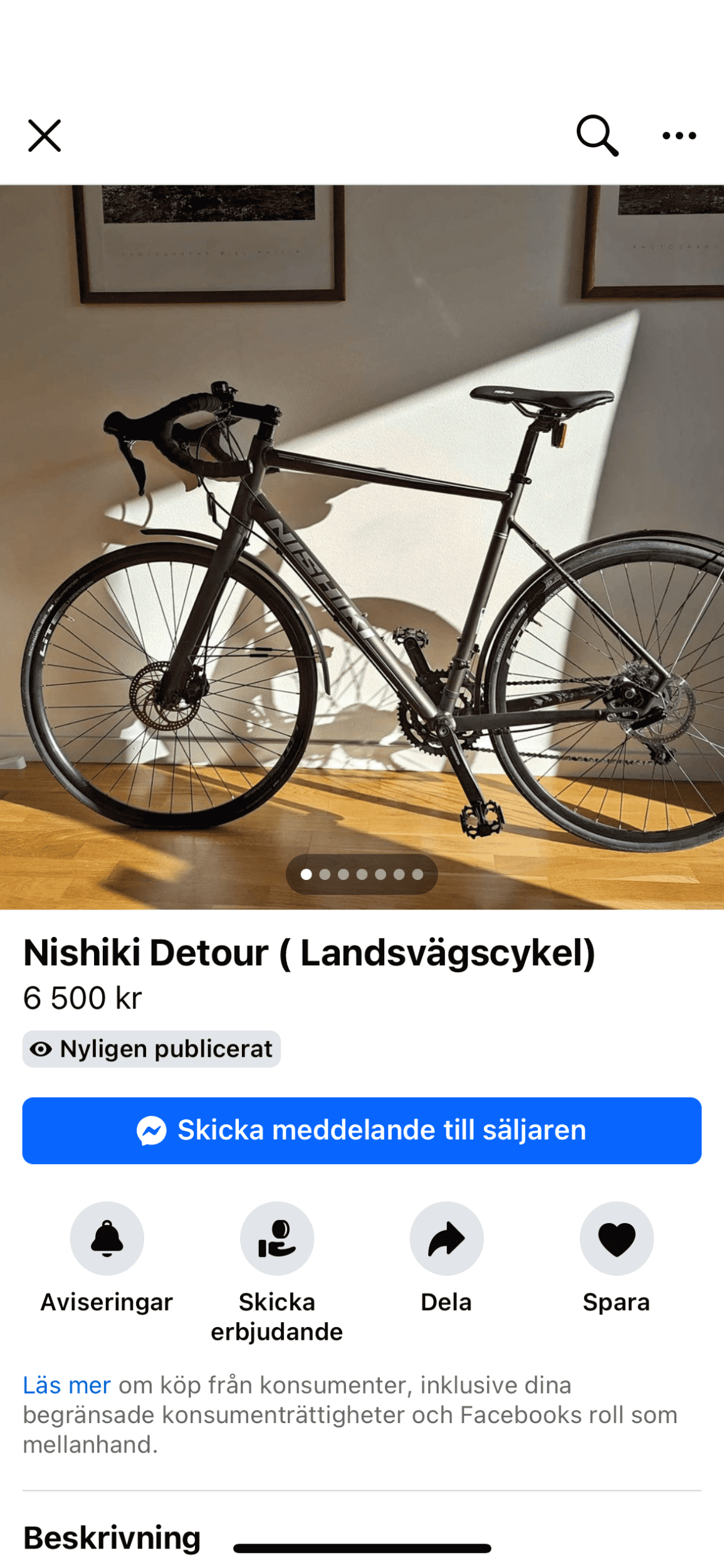Screen dimensions: 724x1568
Task: Open the Läs mer link
Action: (66, 1385)
